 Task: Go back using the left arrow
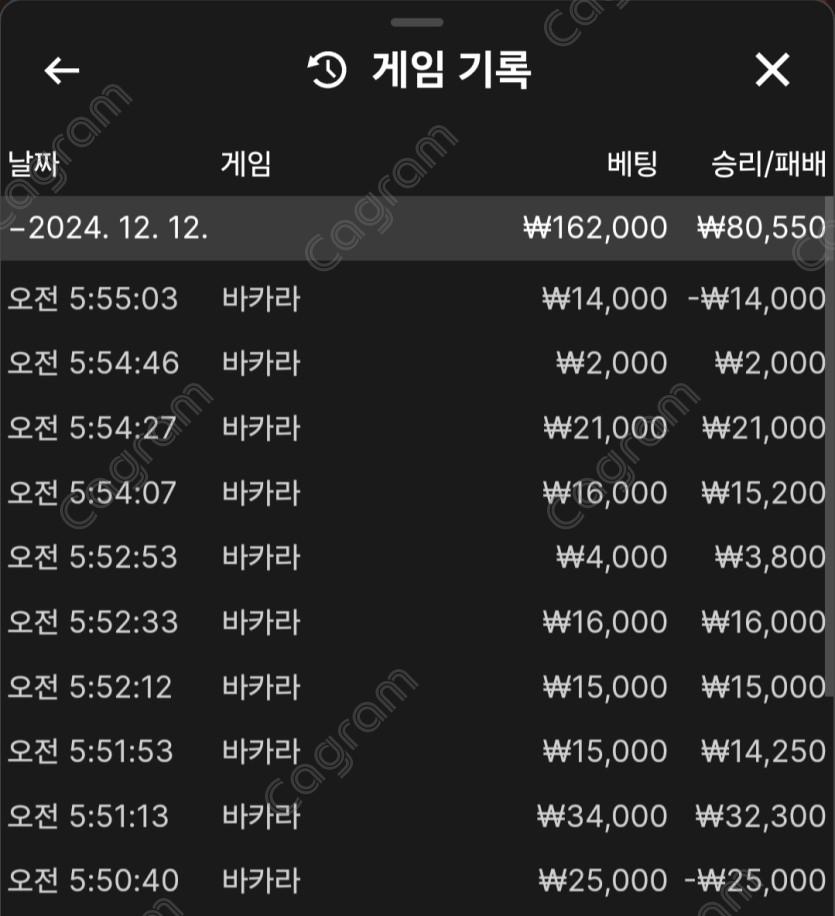62,70
